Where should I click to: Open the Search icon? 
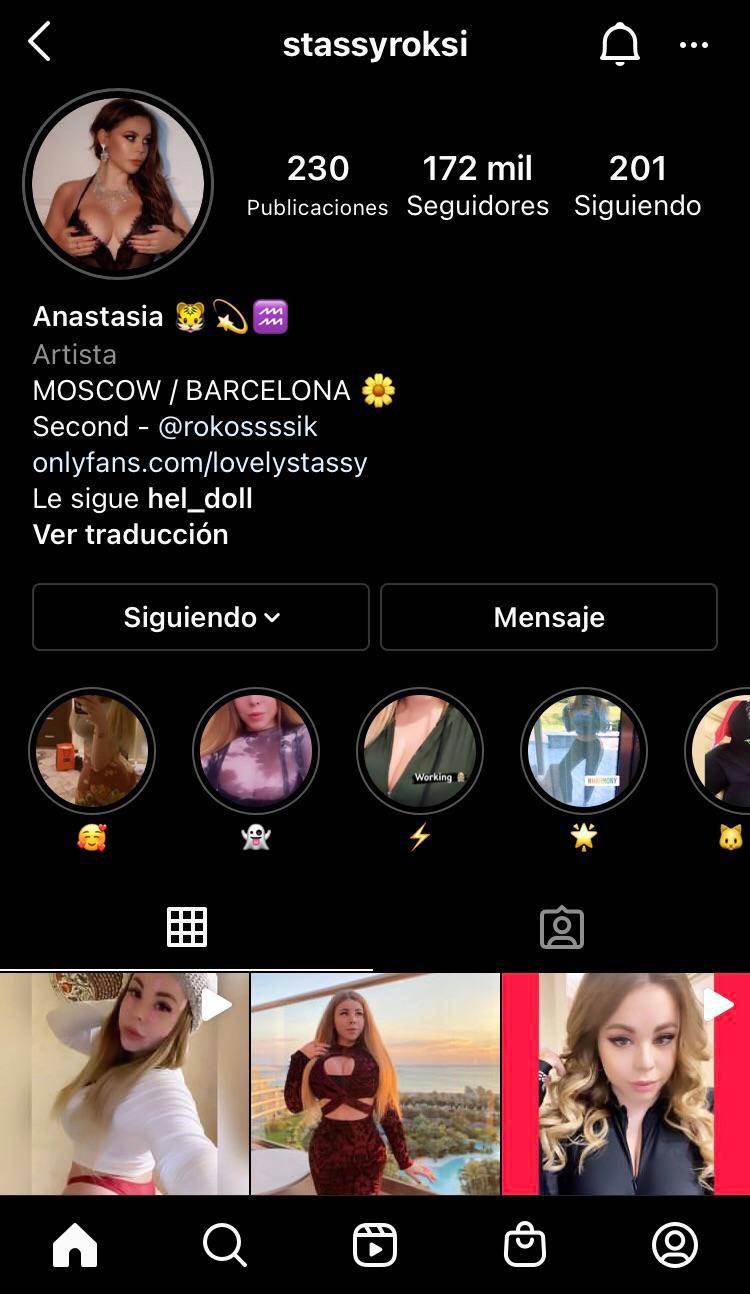(x=225, y=1244)
